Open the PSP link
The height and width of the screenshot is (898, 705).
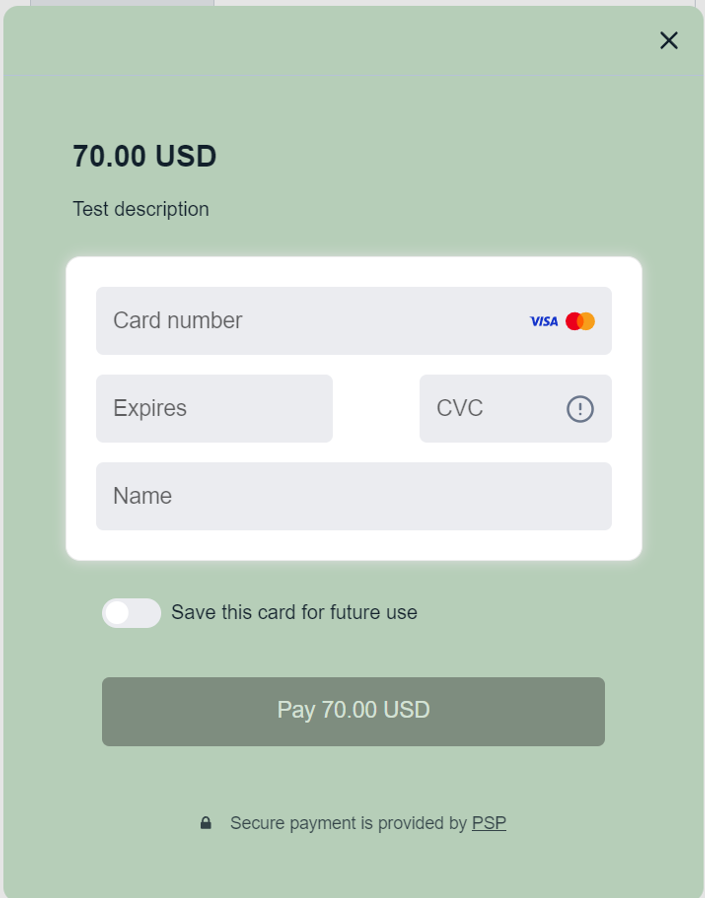click(489, 823)
